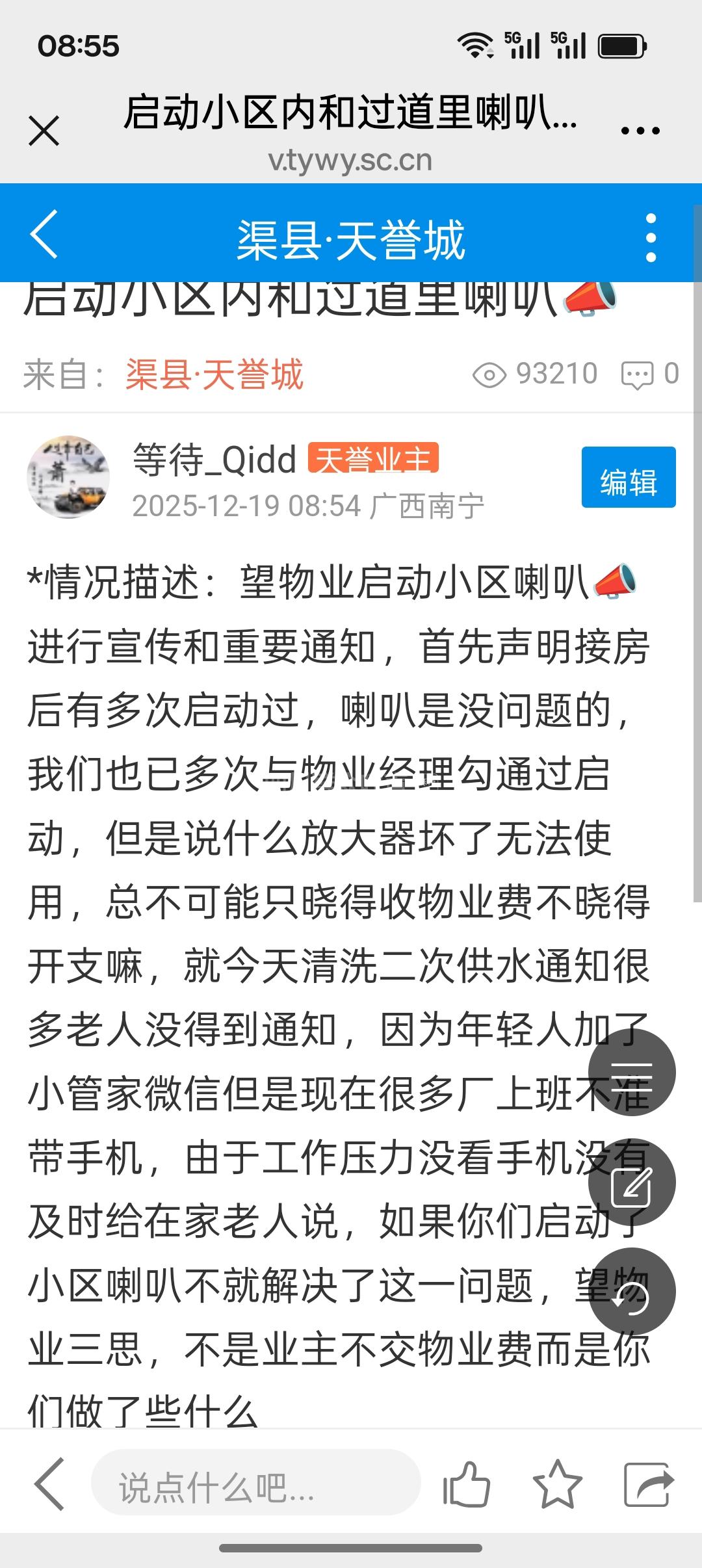
Task: Open the browser three-dot menu
Action: pyautogui.click(x=640, y=131)
